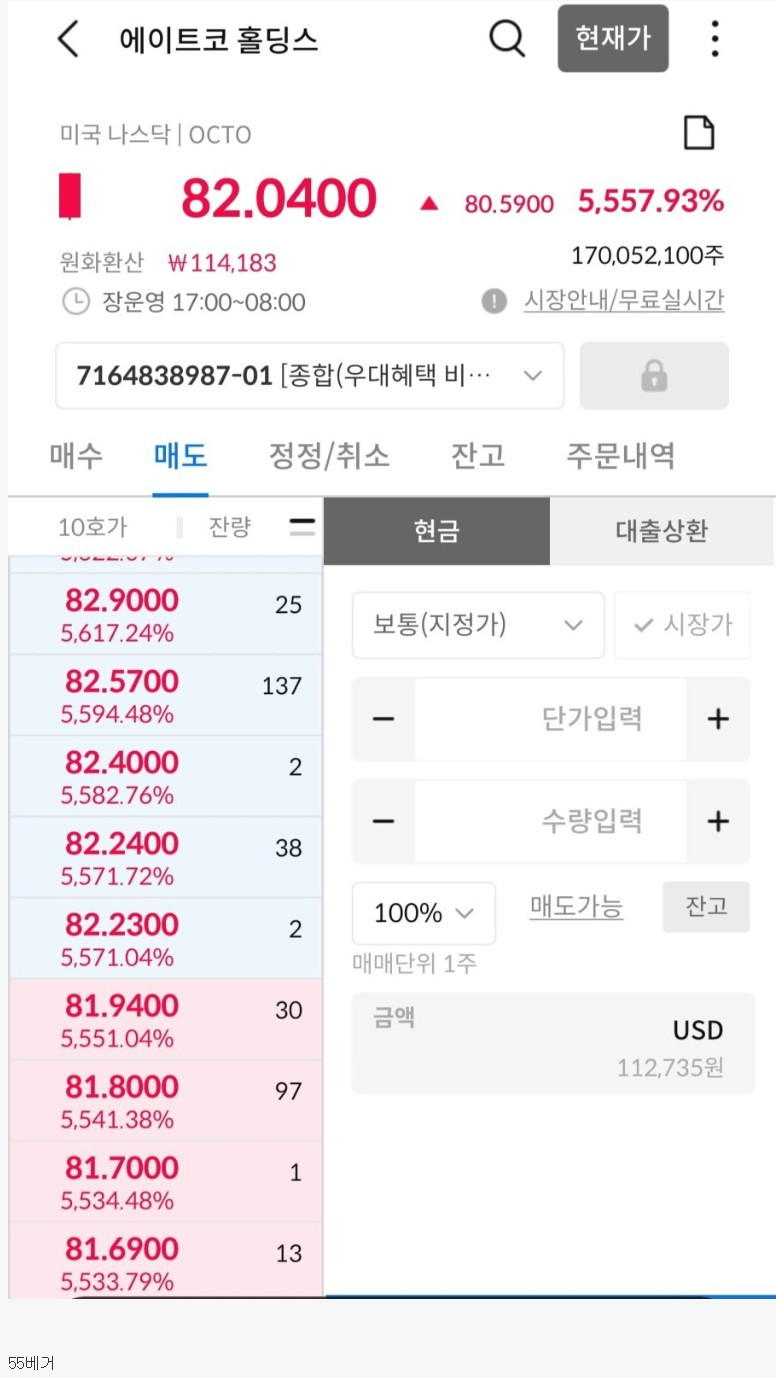
Task: Open the stock search magnifier
Action: (x=507, y=39)
